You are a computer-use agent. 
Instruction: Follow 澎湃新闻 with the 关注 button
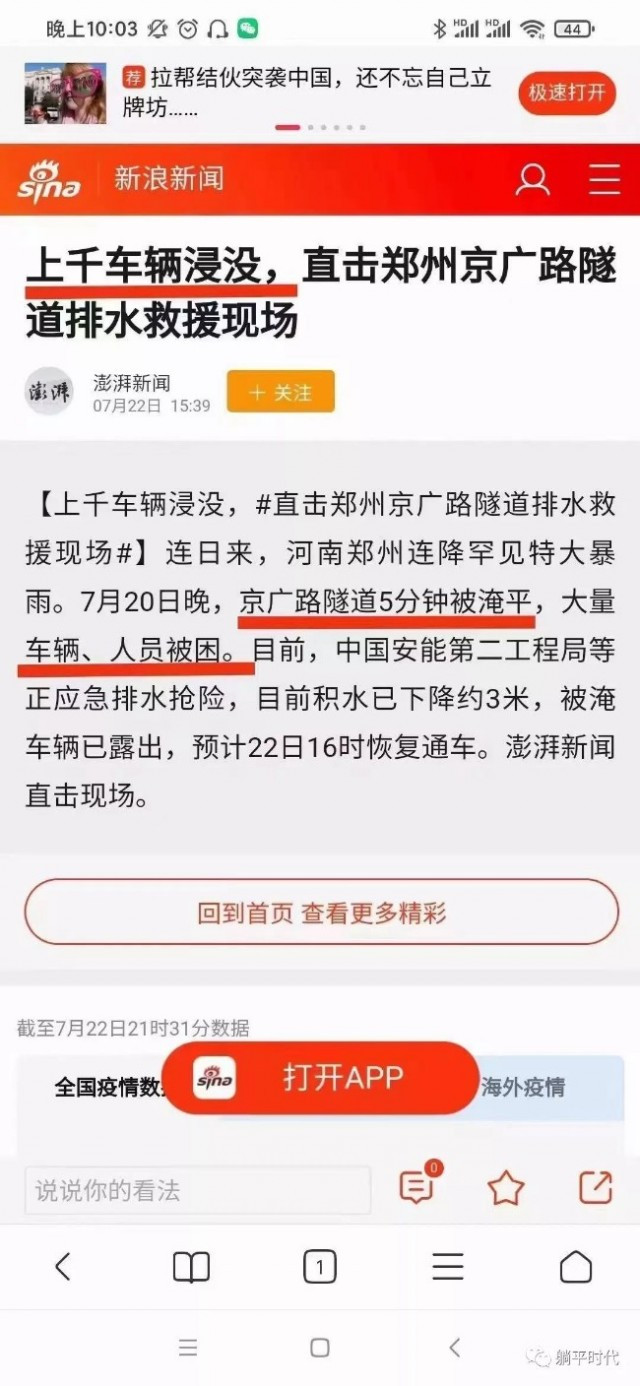(x=280, y=392)
